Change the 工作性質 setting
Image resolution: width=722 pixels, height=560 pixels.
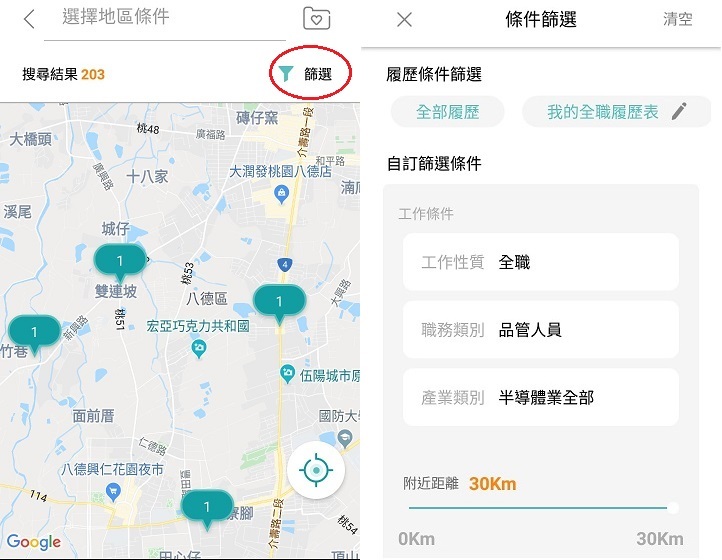tap(540, 262)
